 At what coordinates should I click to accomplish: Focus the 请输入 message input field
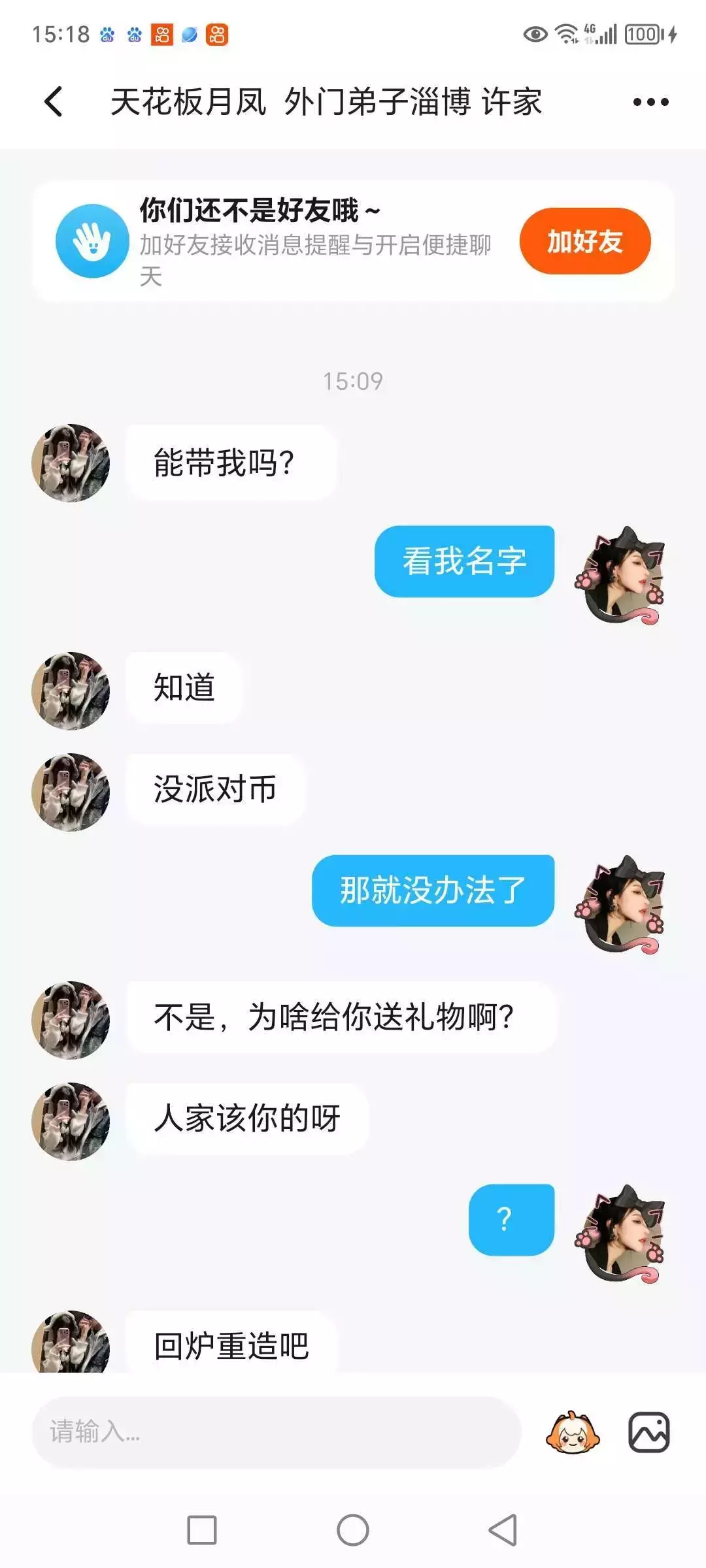[276, 1432]
